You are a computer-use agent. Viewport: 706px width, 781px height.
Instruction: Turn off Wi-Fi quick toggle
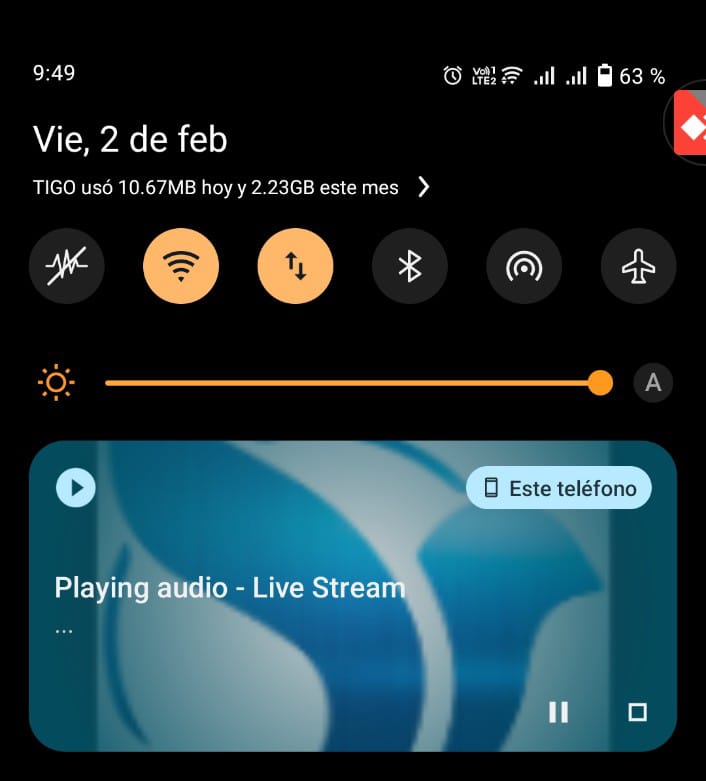[181, 266]
